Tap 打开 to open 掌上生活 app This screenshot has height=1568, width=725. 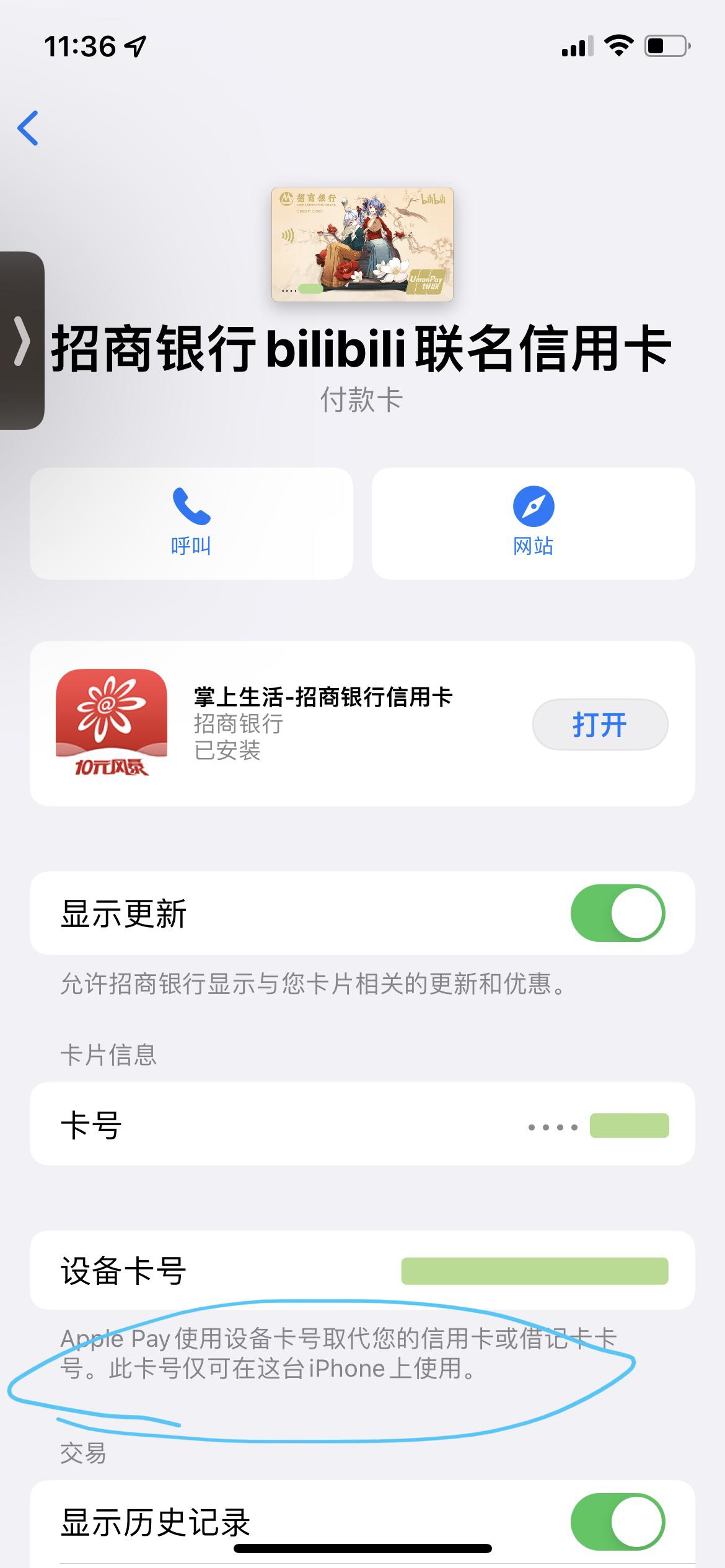click(x=599, y=724)
